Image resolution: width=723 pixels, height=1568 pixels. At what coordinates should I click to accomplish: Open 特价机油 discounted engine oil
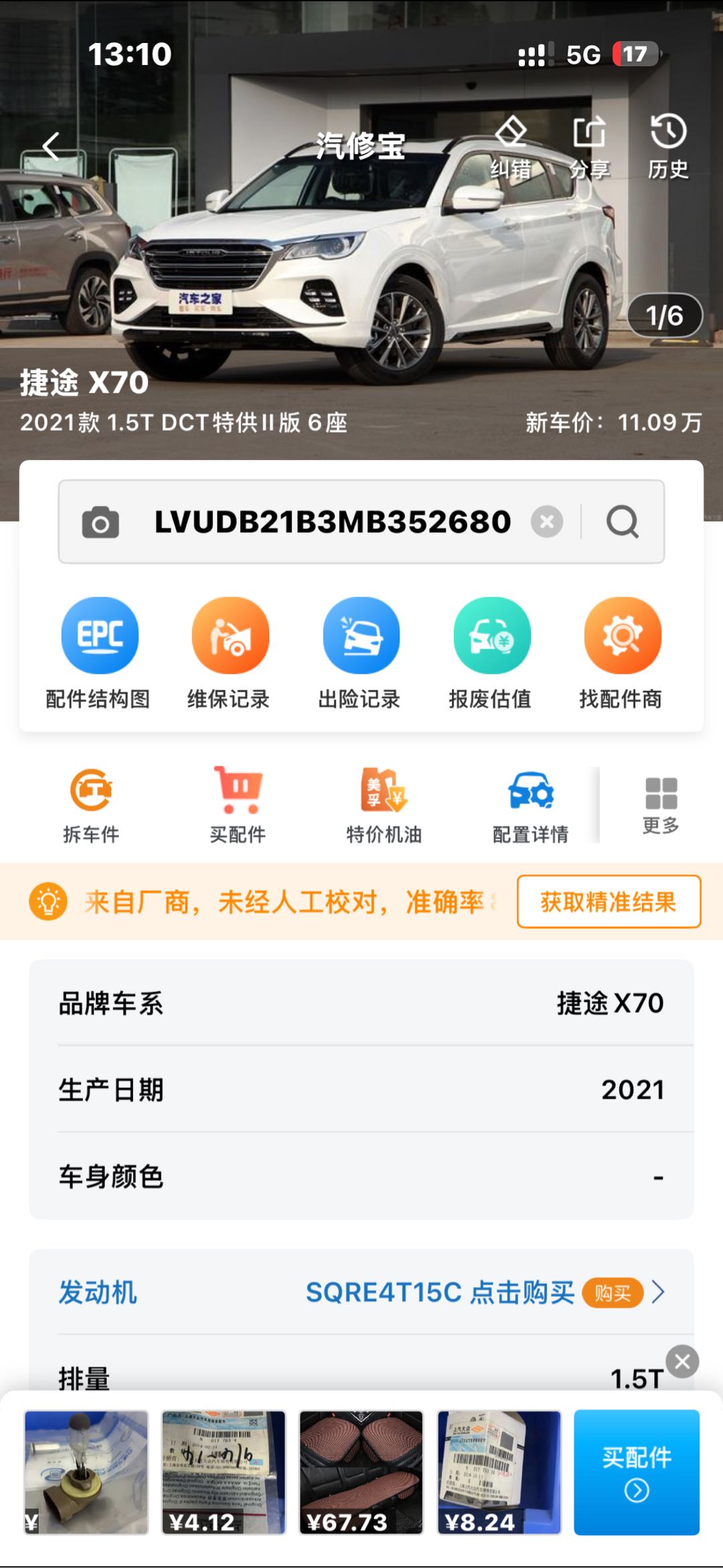tap(384, 806)
